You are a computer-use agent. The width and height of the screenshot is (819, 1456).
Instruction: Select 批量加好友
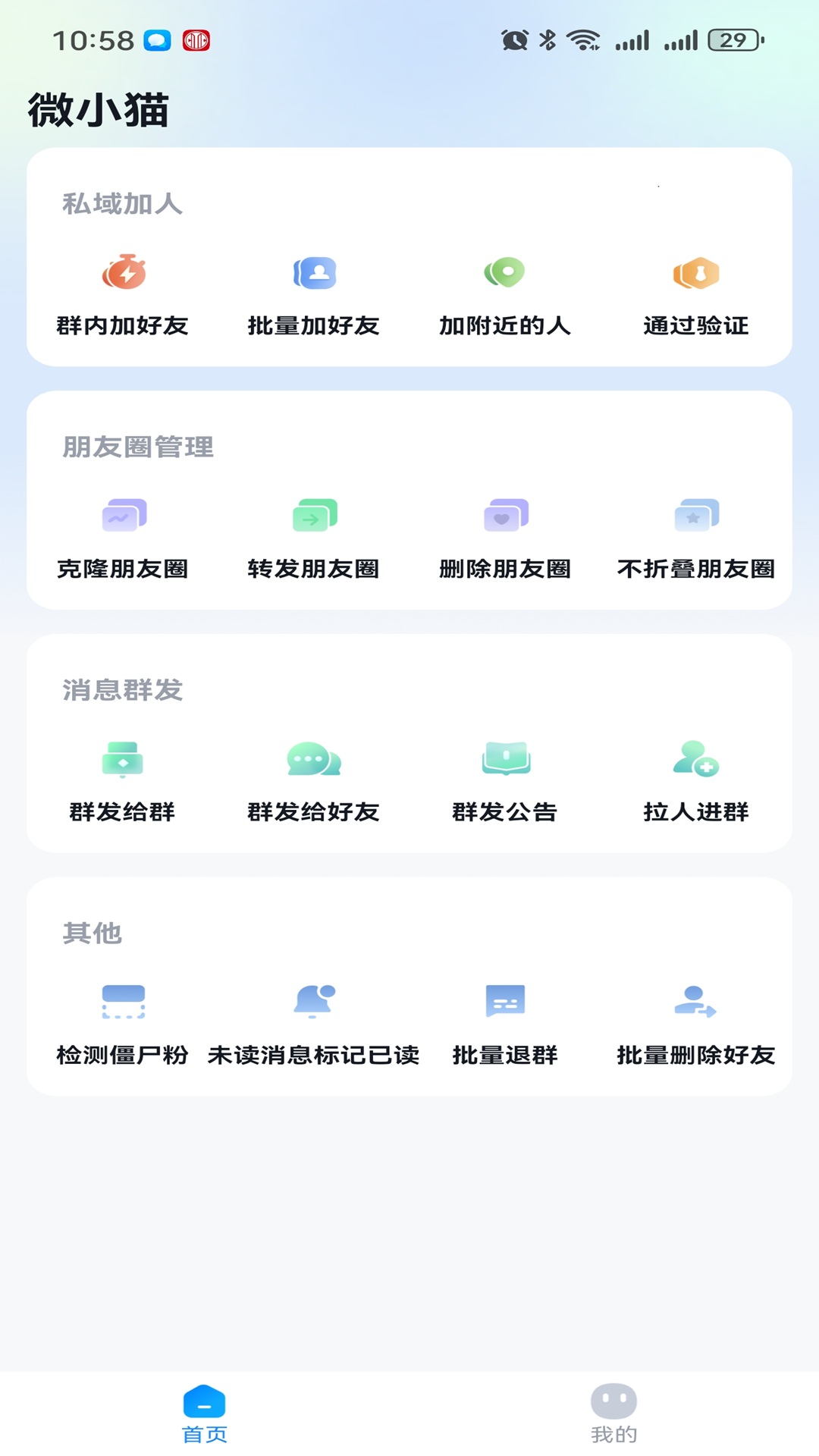tap(313, 295)
